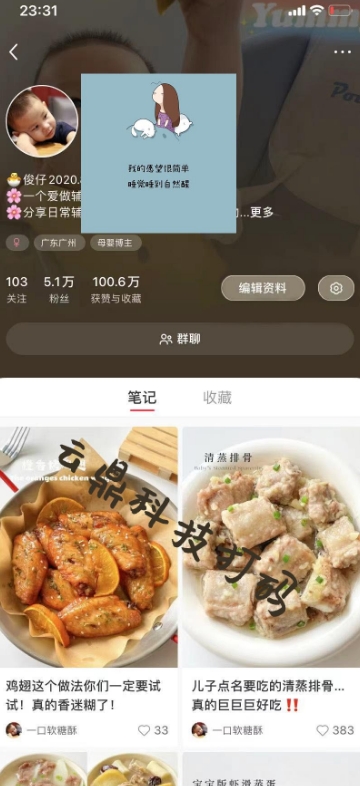360x786 pixels.
Task: Open the 5.1万 粉丝 followers list
Action: [x=59, y=289]
